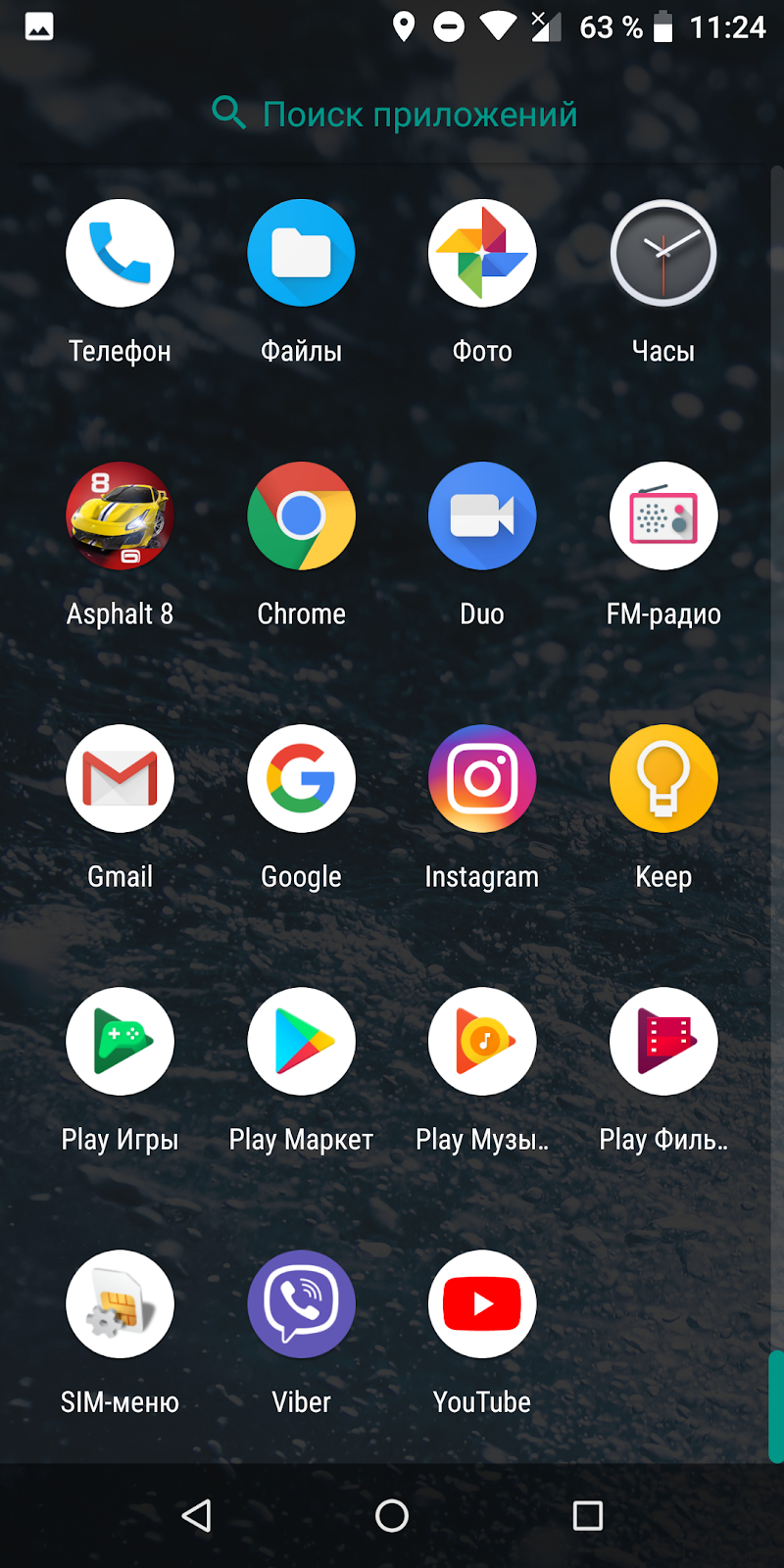Open the Файлы app
The width and height of the screenshot is (784, 1568).
coord(301,254)
